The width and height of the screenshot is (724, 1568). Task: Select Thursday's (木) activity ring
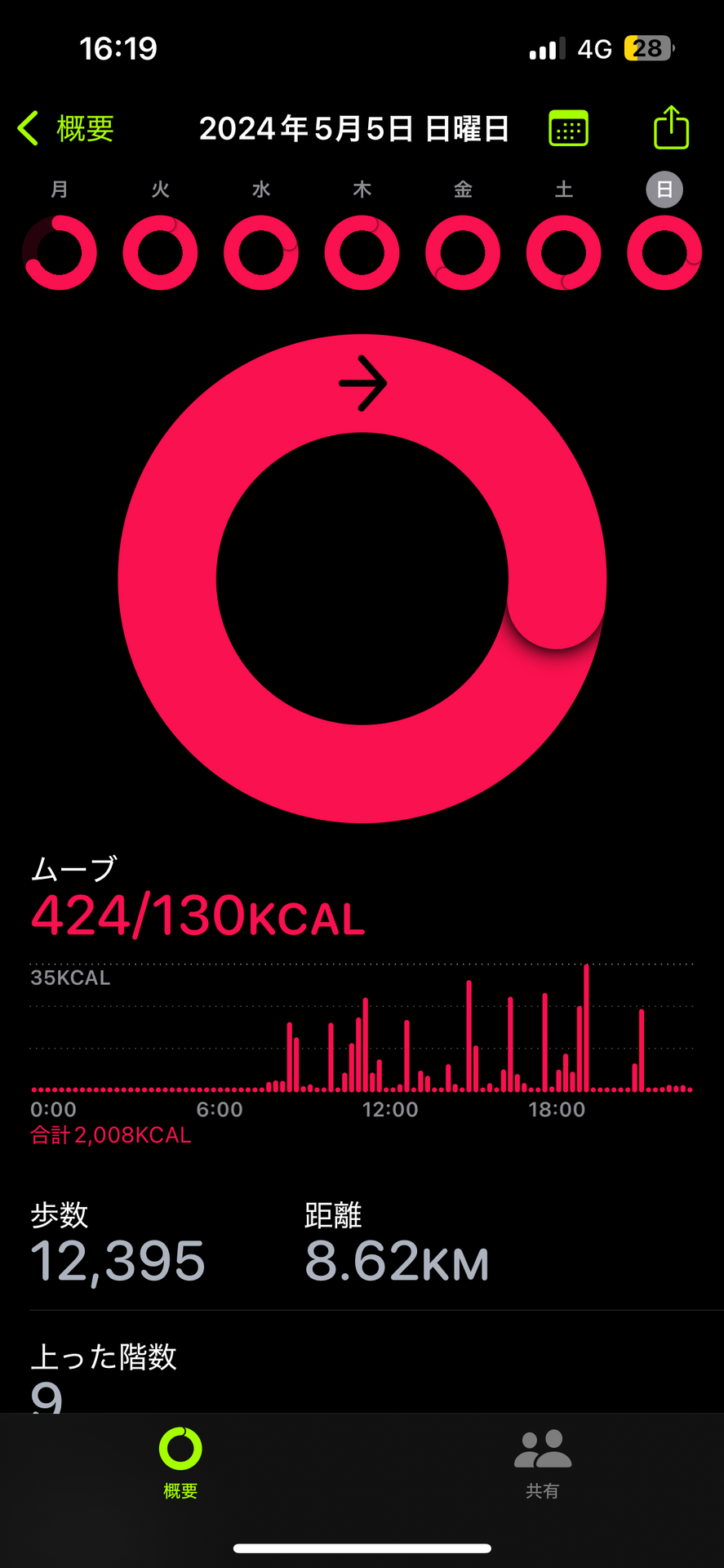point(362,252)
